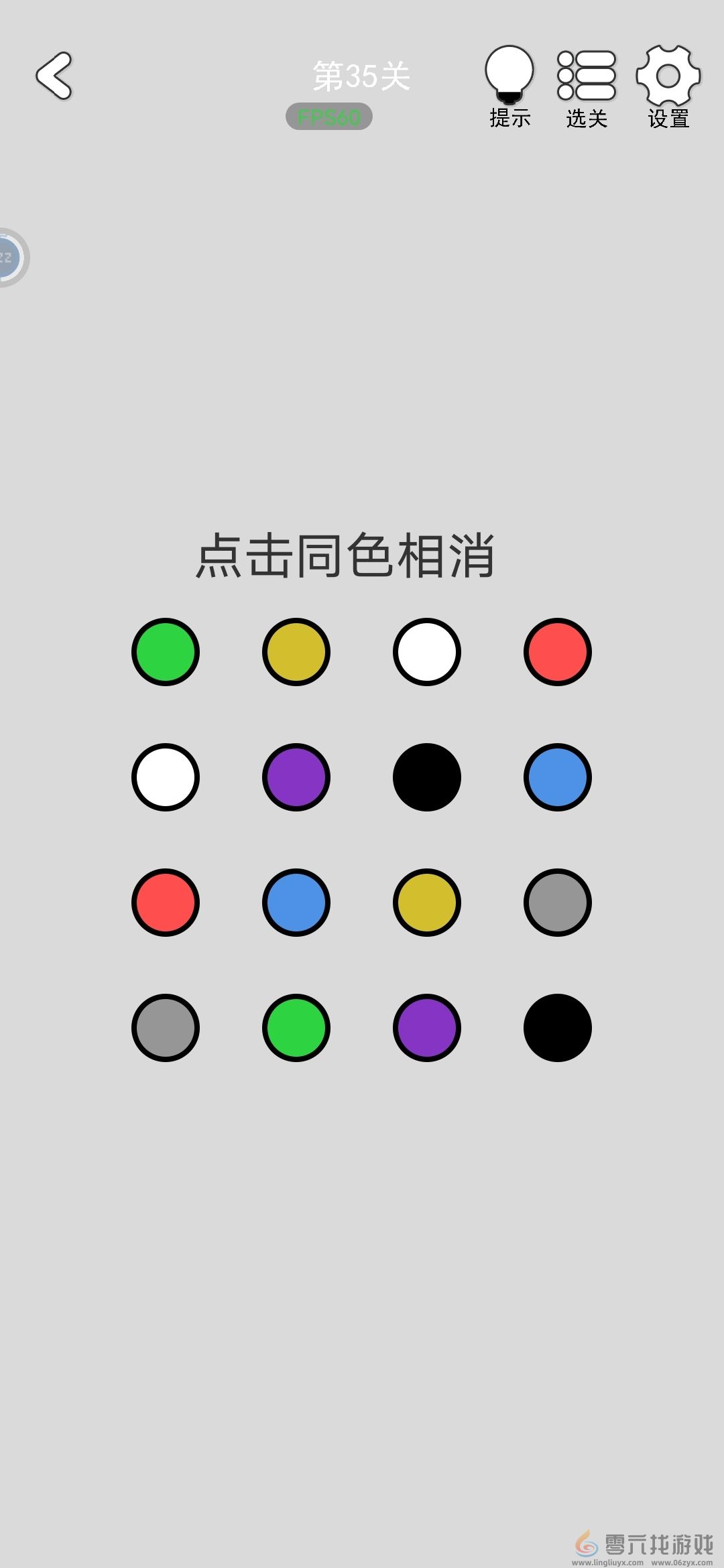
Task: Tap the red circle in the third row
Action: point(166,903)
